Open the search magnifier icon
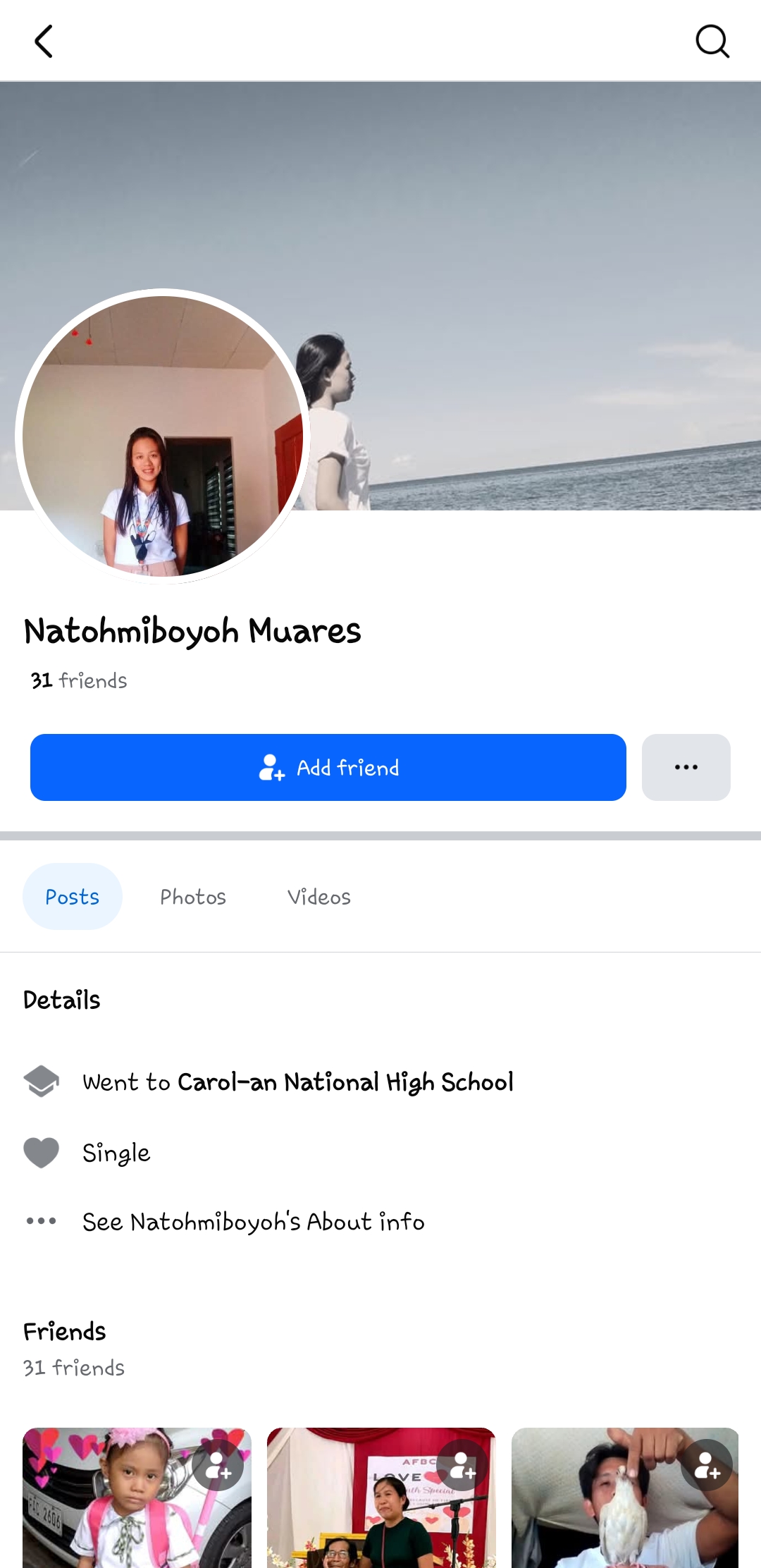Viewport: 761px width, 1568px height. (712, 41)
